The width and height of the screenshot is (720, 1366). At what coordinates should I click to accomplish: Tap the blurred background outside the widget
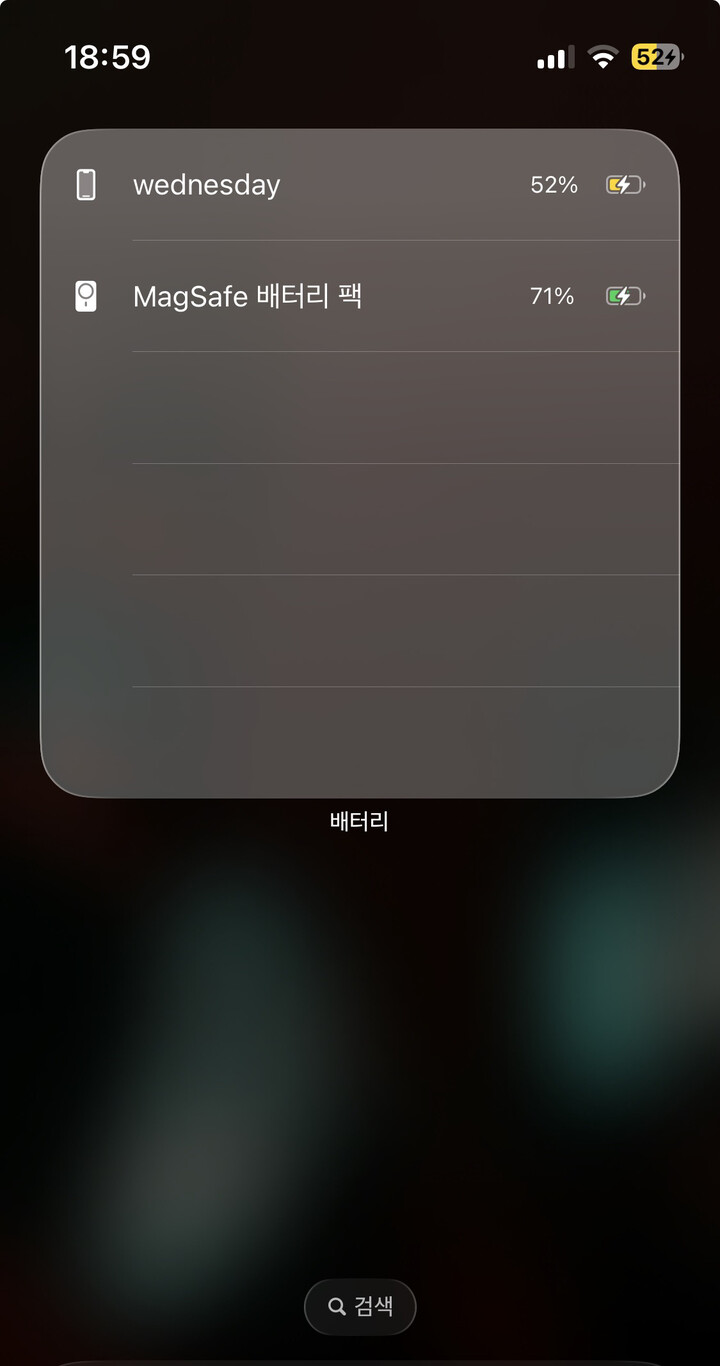[360, 1050]
